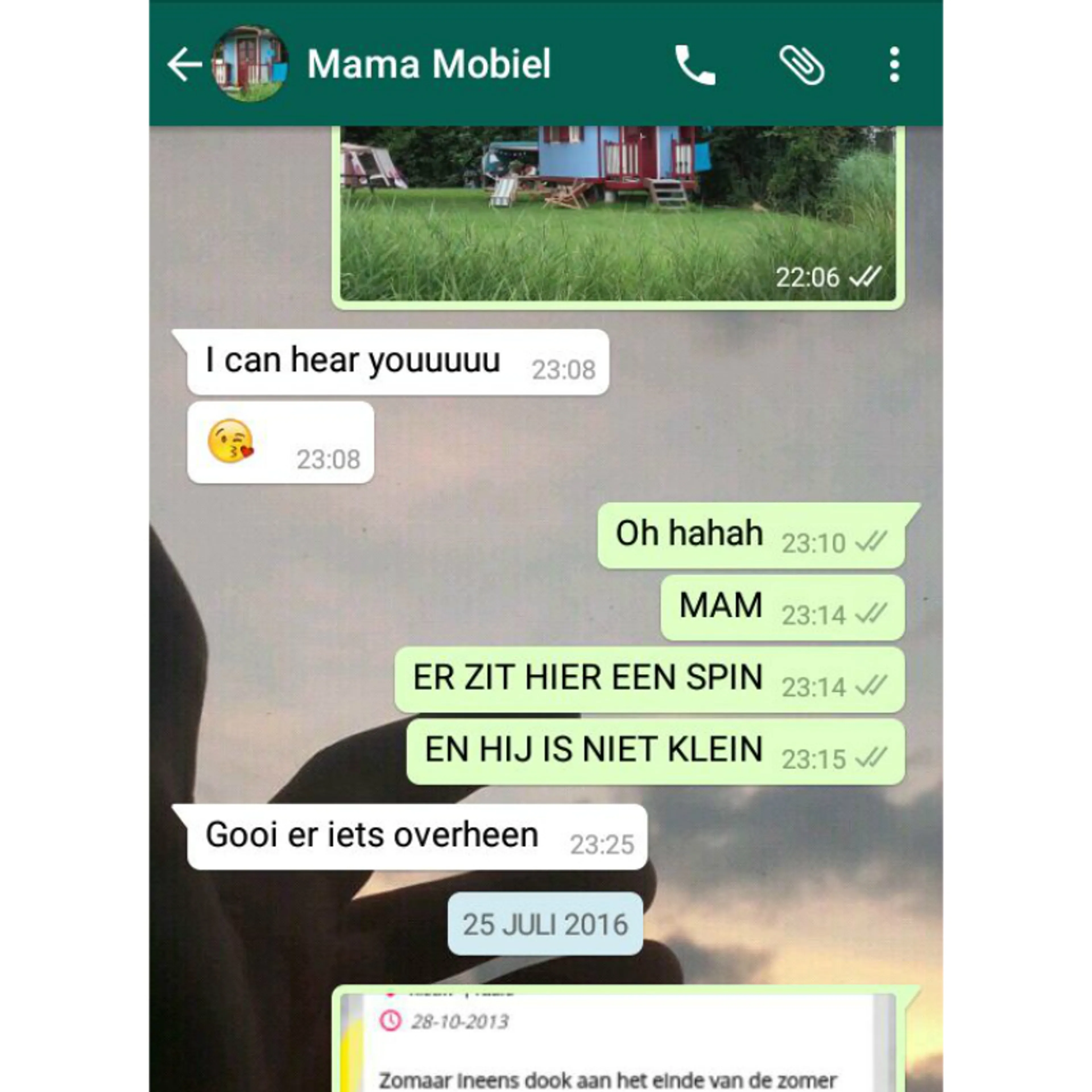Screen dimensions: 1092x1092
Task: Go back to the chat list
Action: 184,65
